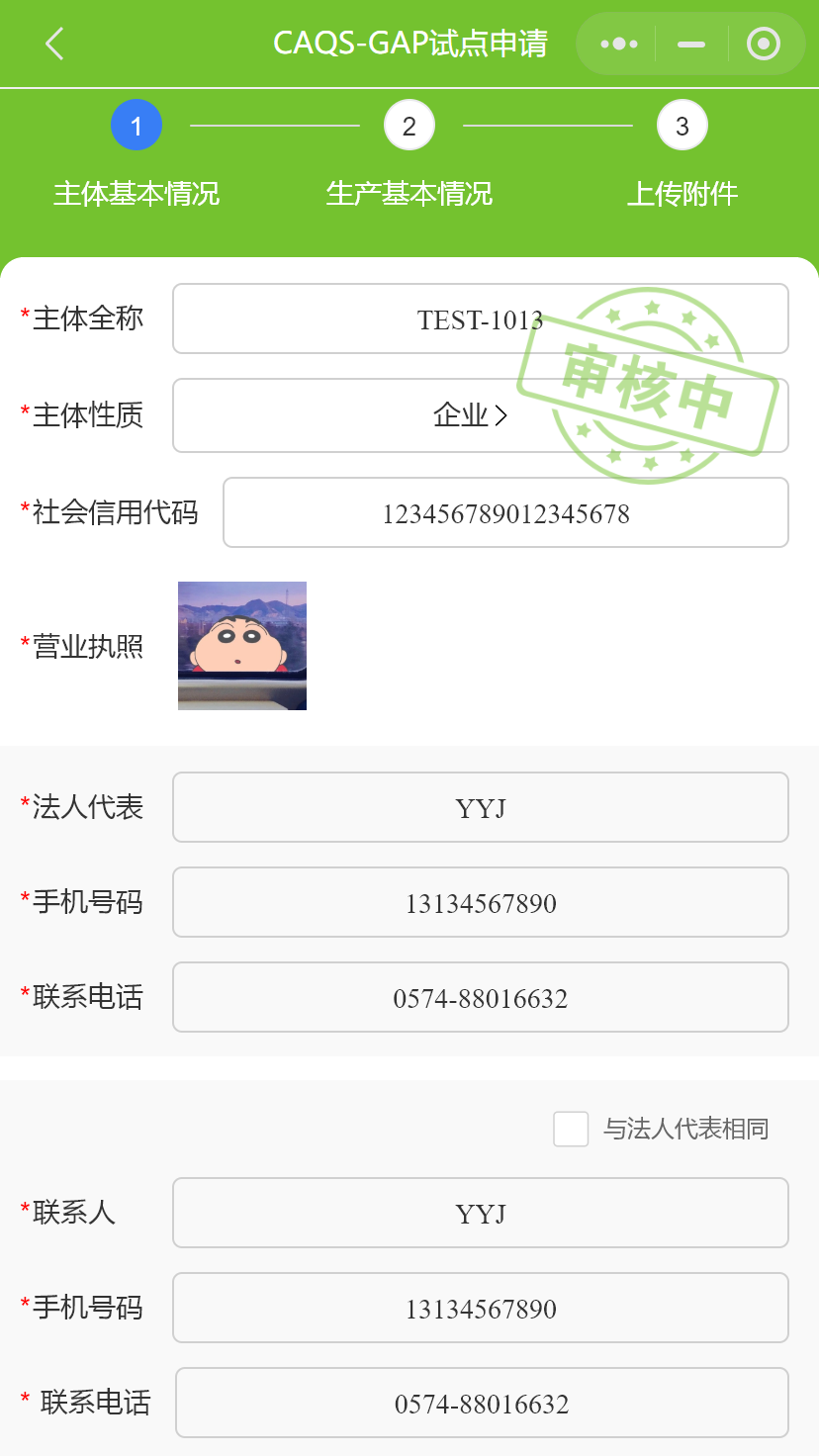Edit 手机号码 in the 法人代表 section
The width and height of the screenshot is (819, 1456).
pos(481,902)
